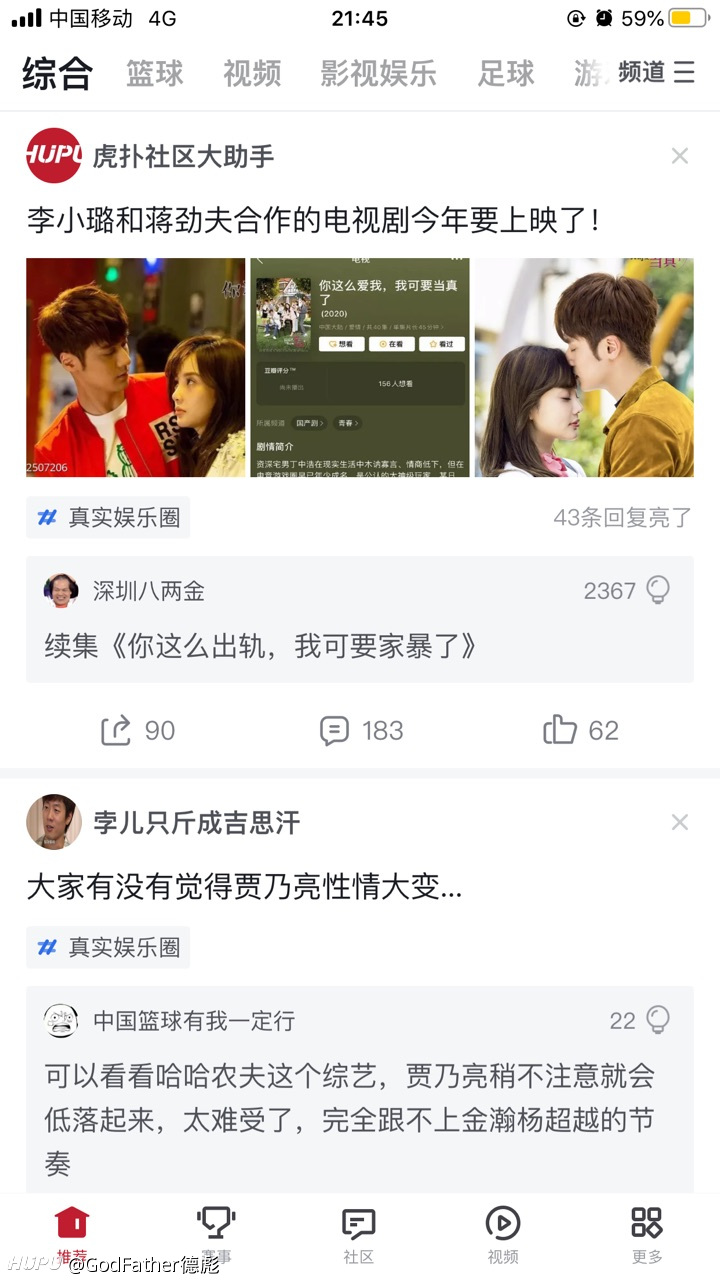Viewport: 720px width, 1280px height.
Task: Switch to the 篮球 tab
Action: pos(155,73)
